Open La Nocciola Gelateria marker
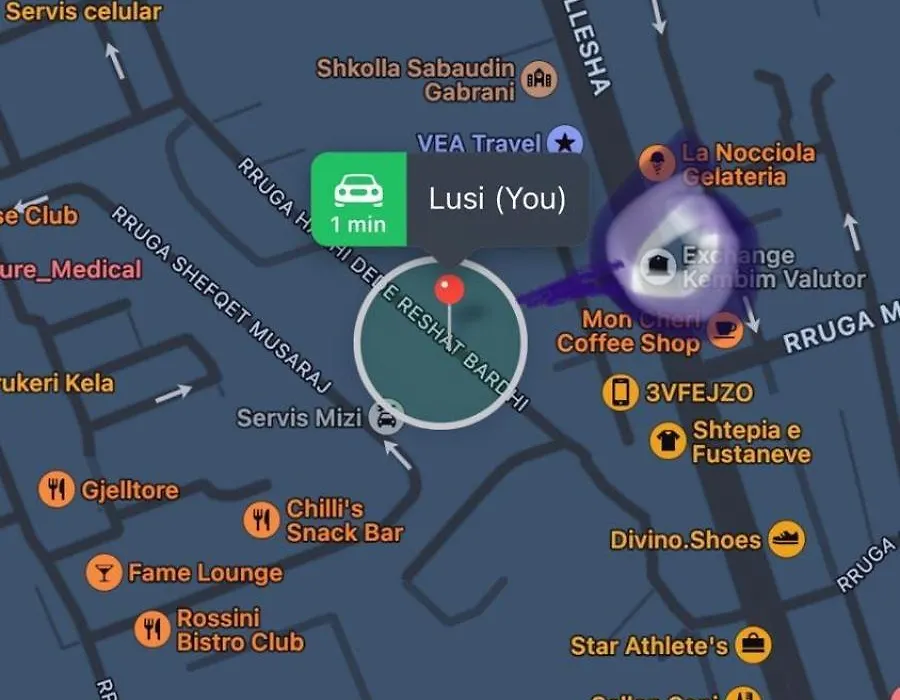Image resolution: width=900 pixels, height=700 pixels. 656,162
